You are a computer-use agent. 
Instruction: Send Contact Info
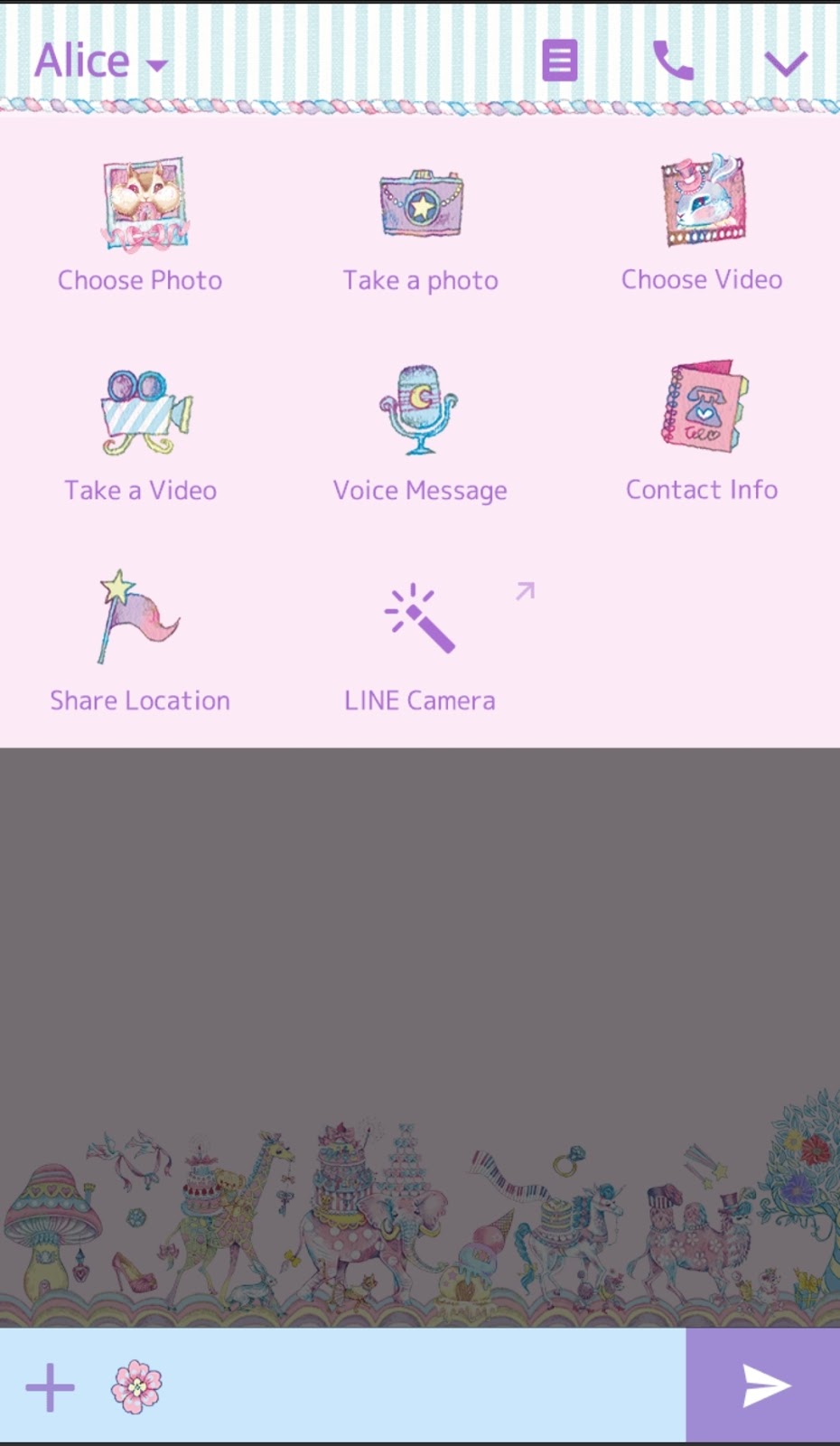pyautogui.click(x=702, y=431)
